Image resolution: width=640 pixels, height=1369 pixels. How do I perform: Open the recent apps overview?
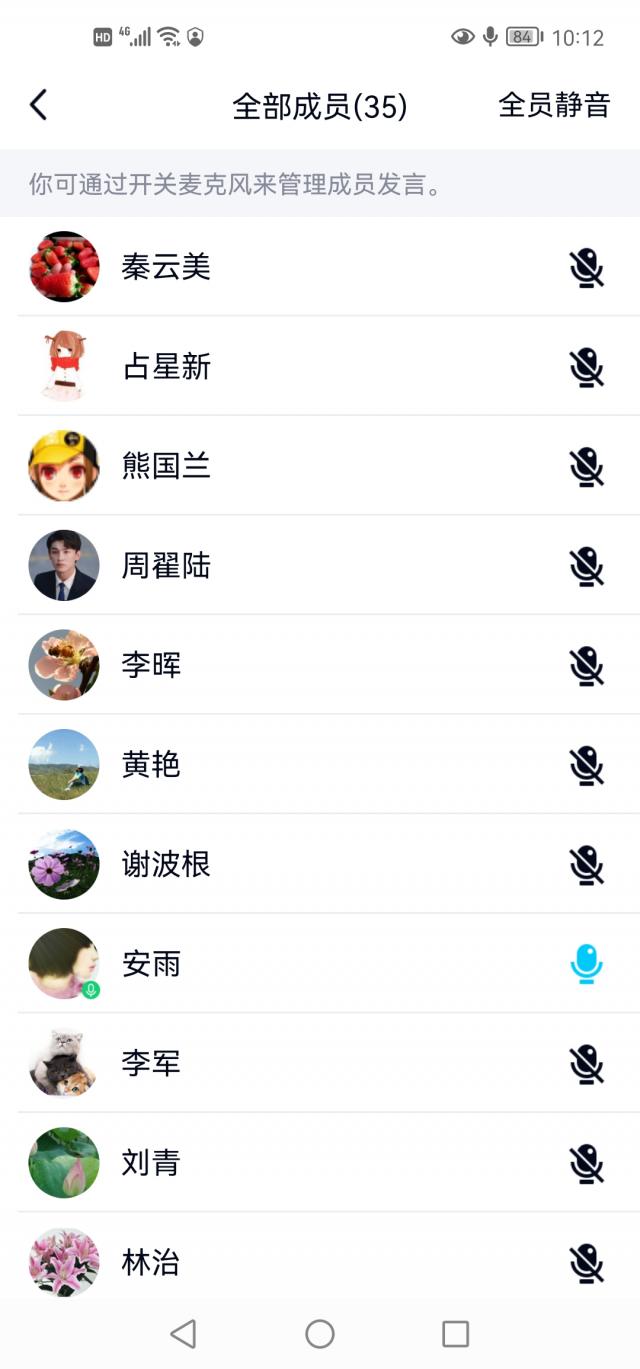point(455,1333)
